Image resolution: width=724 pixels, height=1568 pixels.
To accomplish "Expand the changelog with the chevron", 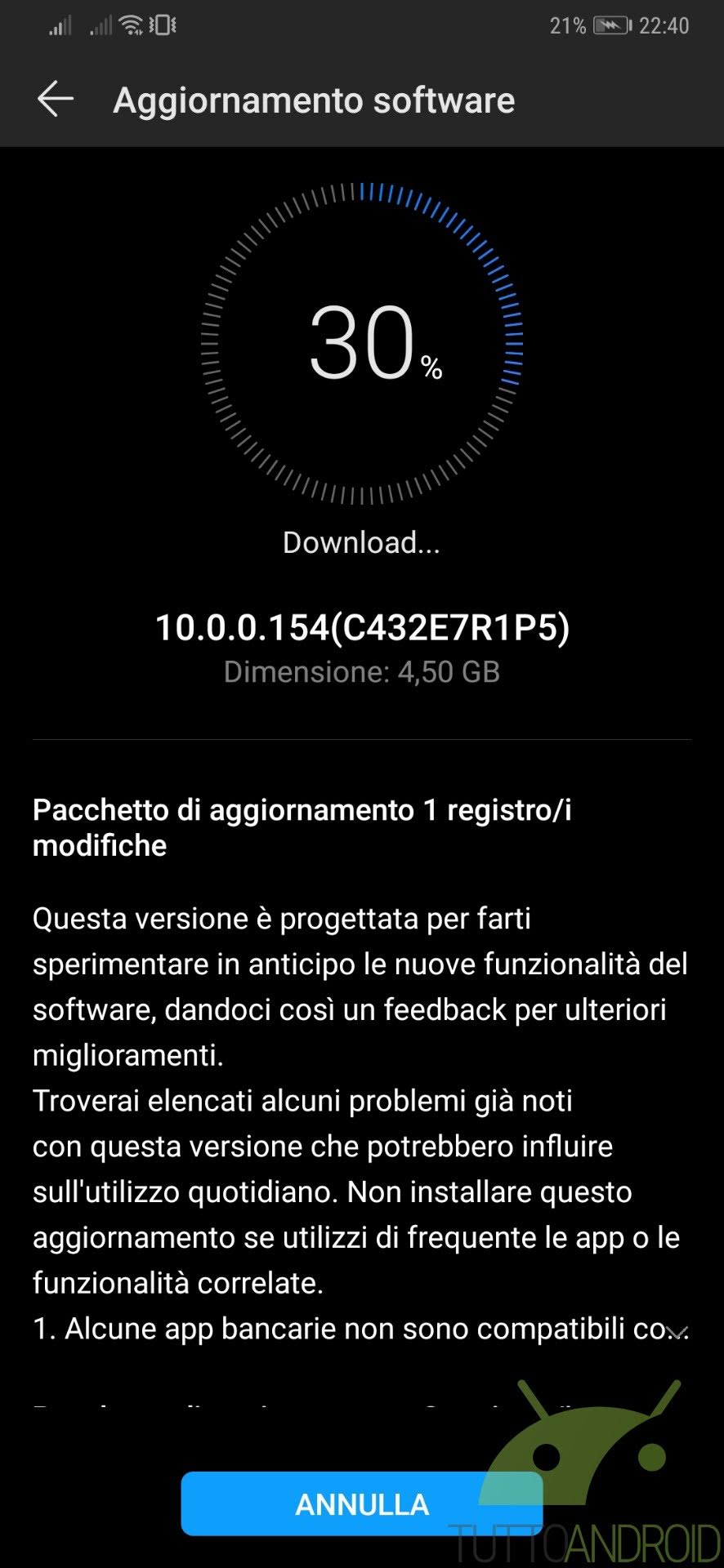I will [x=677, y=1332].
